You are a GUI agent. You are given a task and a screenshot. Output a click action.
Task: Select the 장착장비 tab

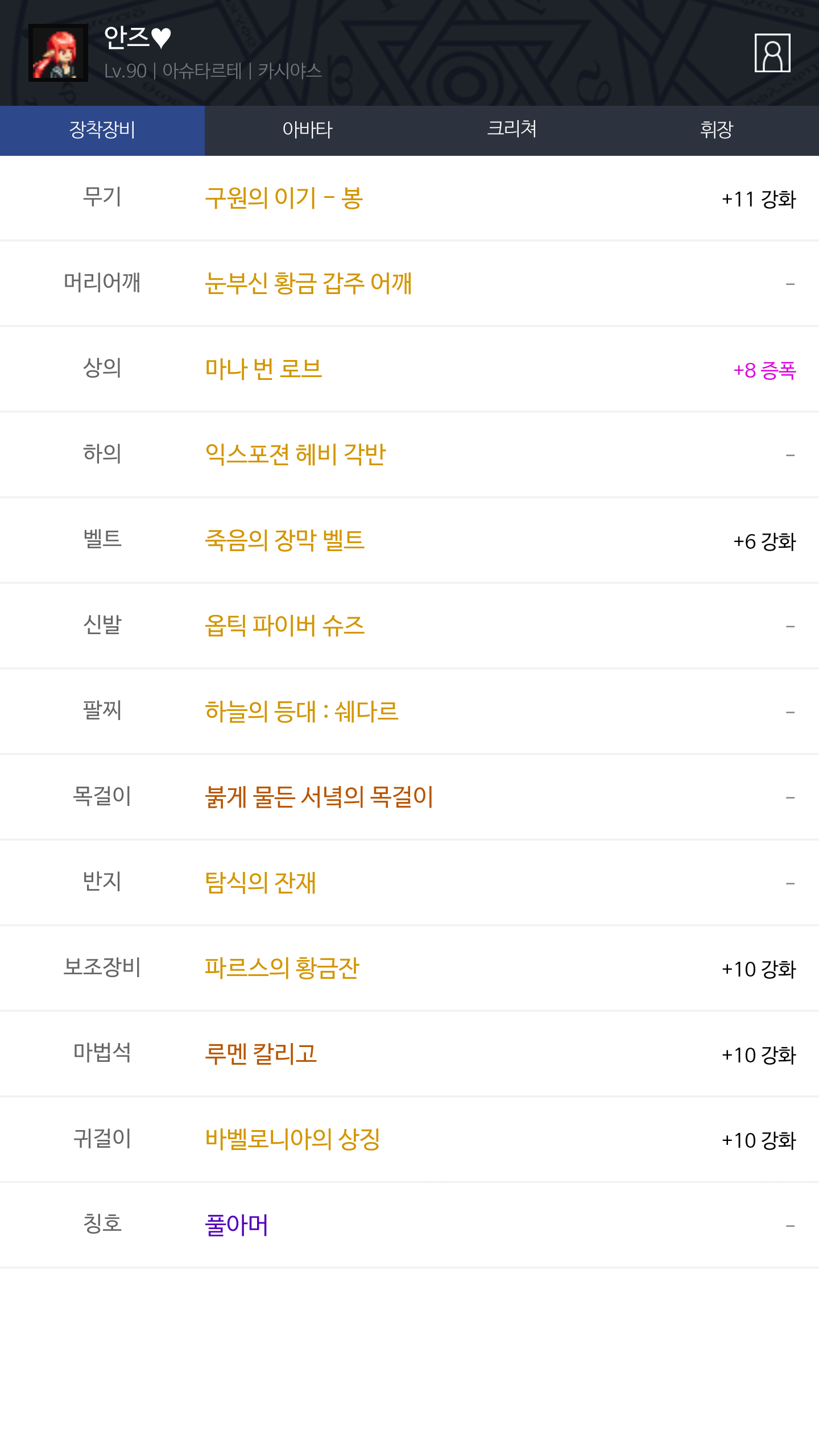102,130
